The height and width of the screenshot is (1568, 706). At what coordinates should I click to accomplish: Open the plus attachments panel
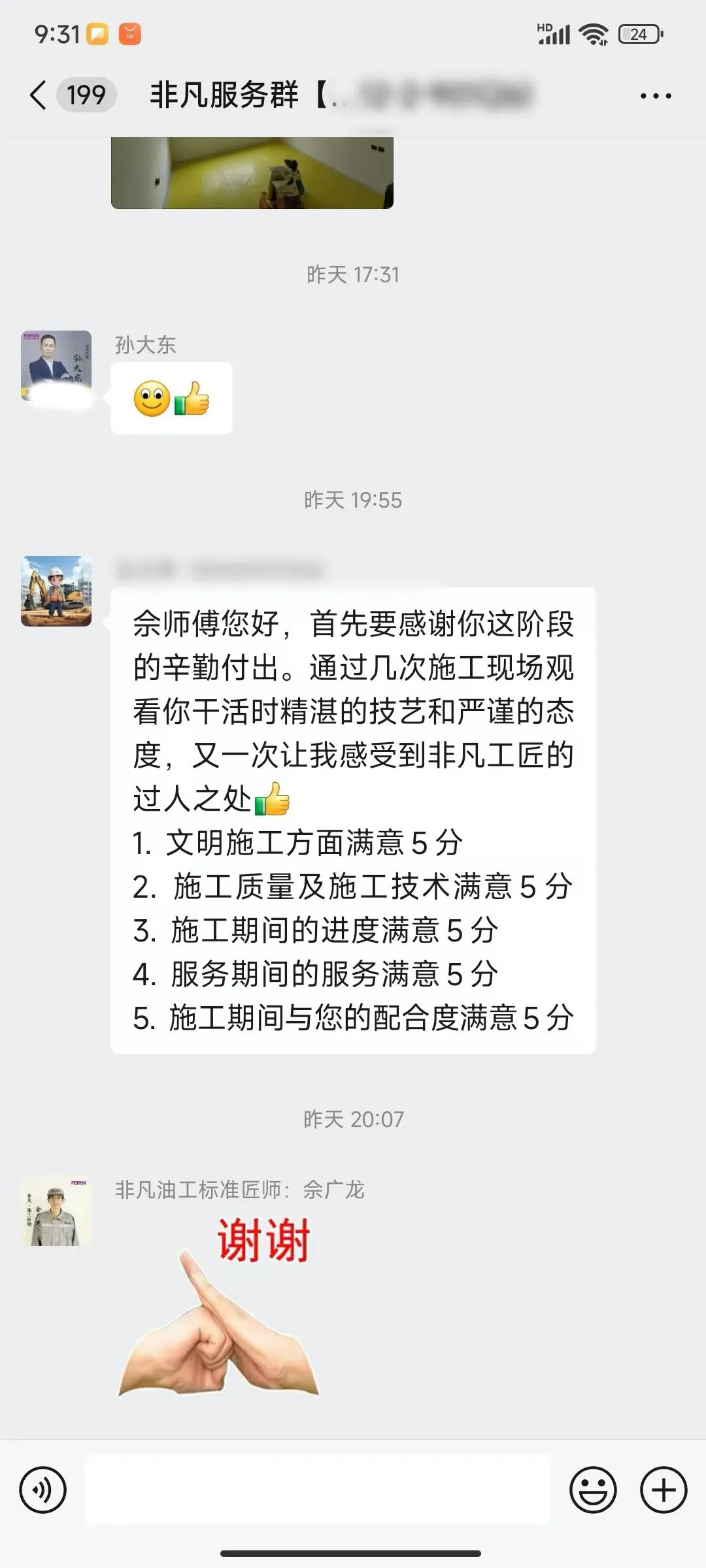663,1490
